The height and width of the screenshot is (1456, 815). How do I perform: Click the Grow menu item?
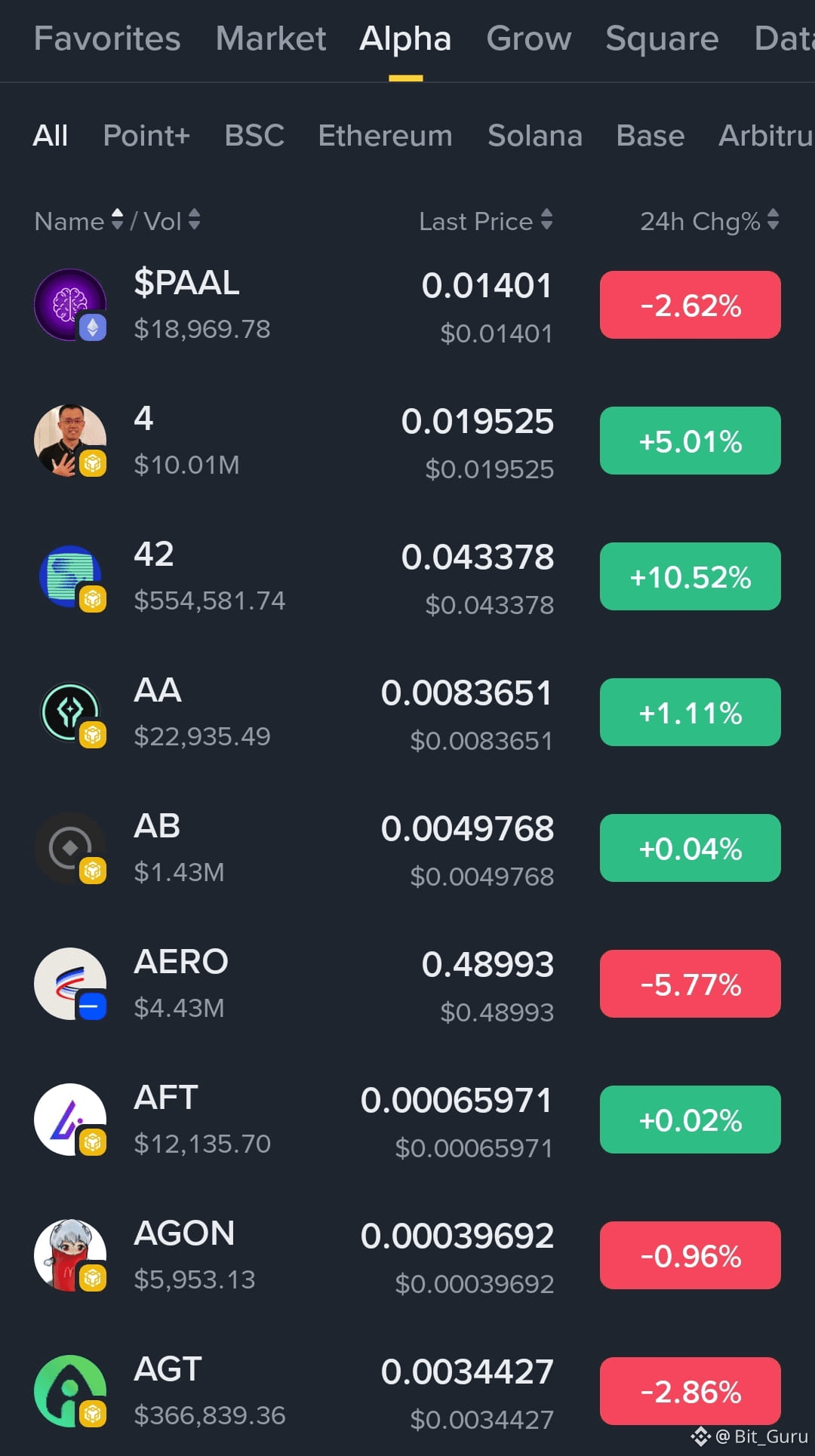tap(528, 39)
